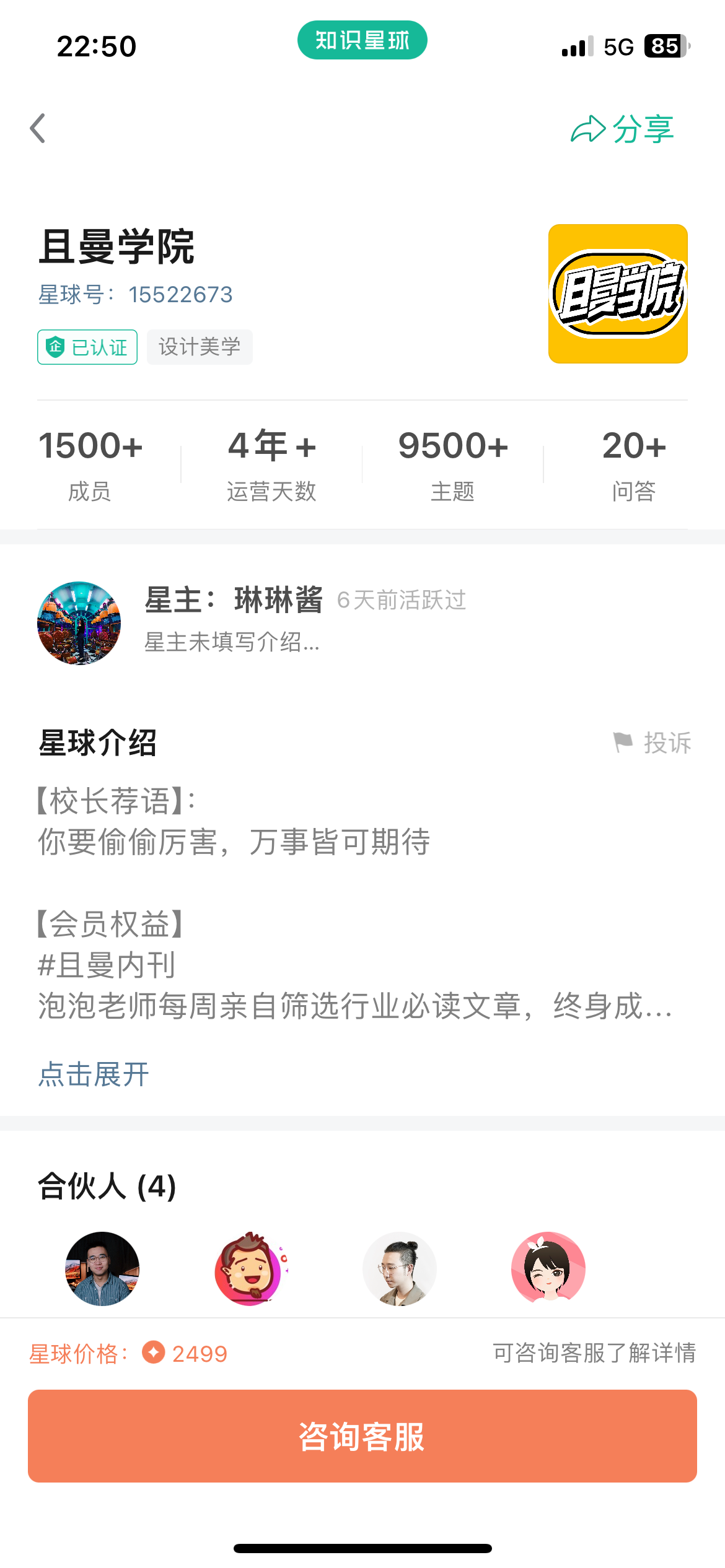The image size is (725, 1568).
Task: Open the partner with the glasses photo avatar
Action: click(x=102, y=1268)
